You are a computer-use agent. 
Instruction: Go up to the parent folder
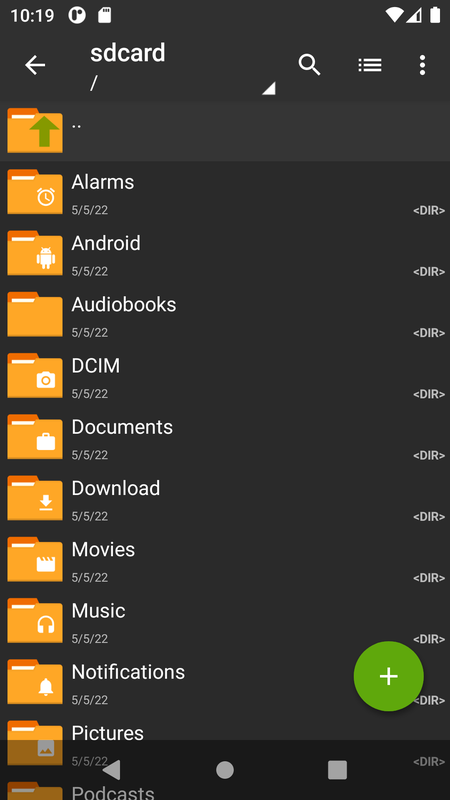click(x=225, y=131)
